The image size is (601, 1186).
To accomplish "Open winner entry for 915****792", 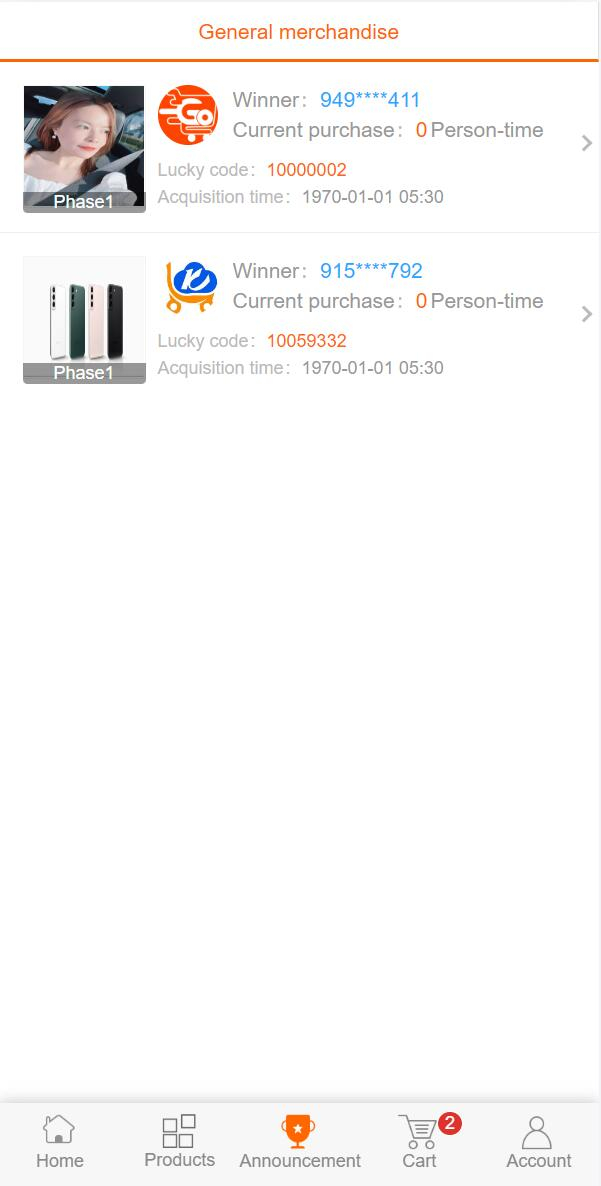I will [x=371, y=271].
